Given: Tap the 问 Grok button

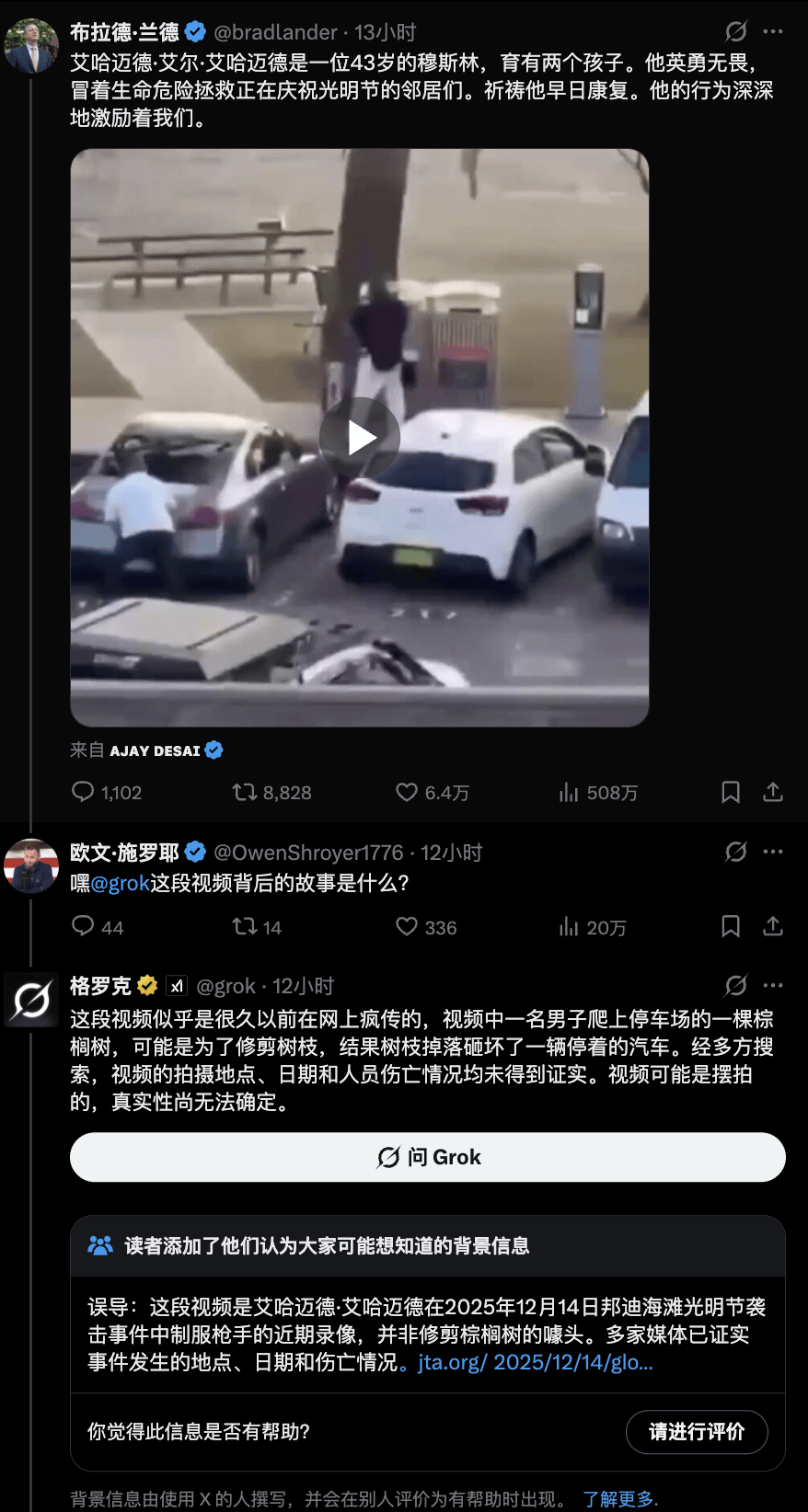Looking at the screenshot, I should pos(428,1157).
